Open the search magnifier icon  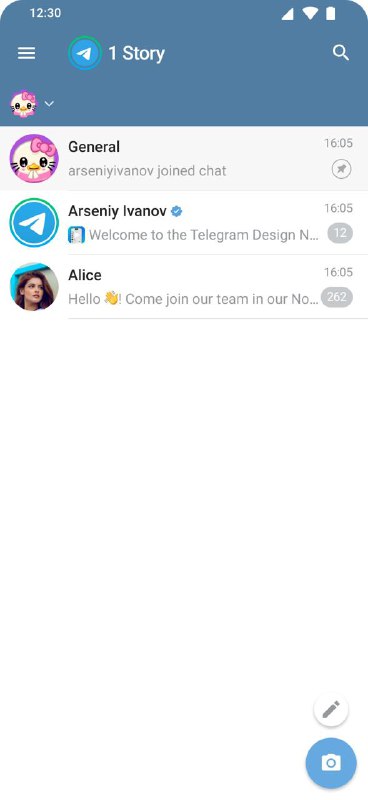point(340,53)
